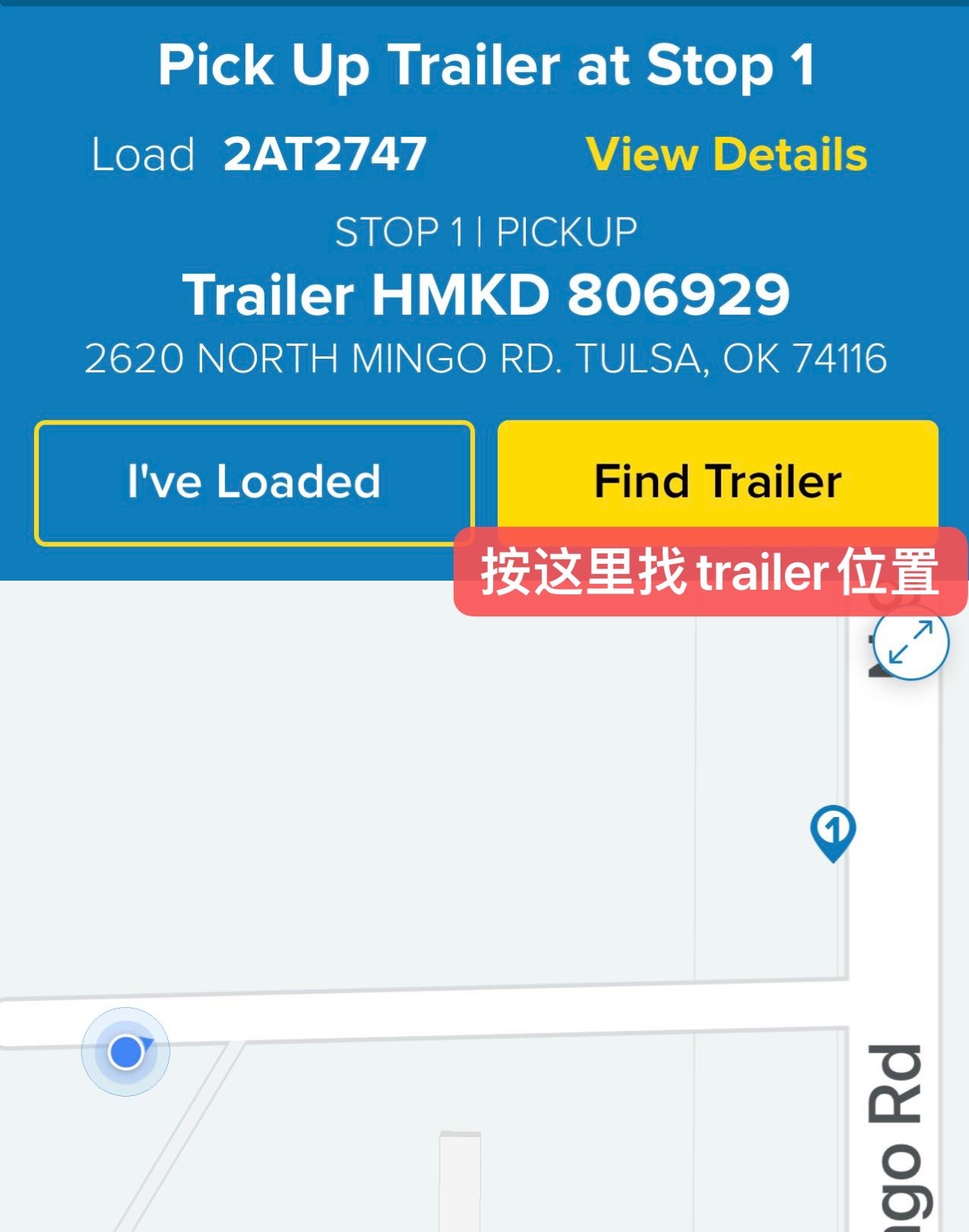Confirm with the I've Loaded button
Image resolution: width=969 pixels, height=1232 pixels.
(x=254, y=482)
